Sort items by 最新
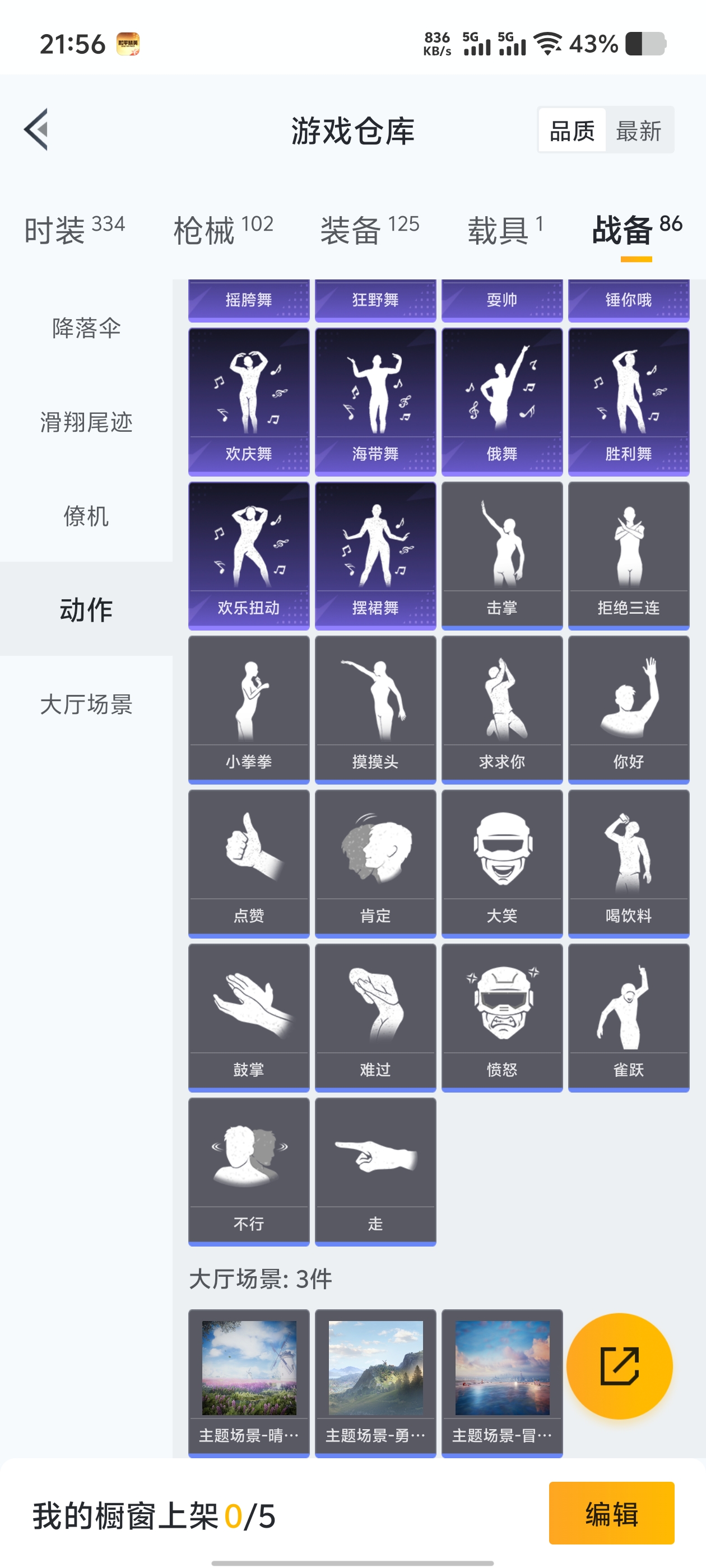Viewport: 706px width, 1568px height. click(638, 131)
